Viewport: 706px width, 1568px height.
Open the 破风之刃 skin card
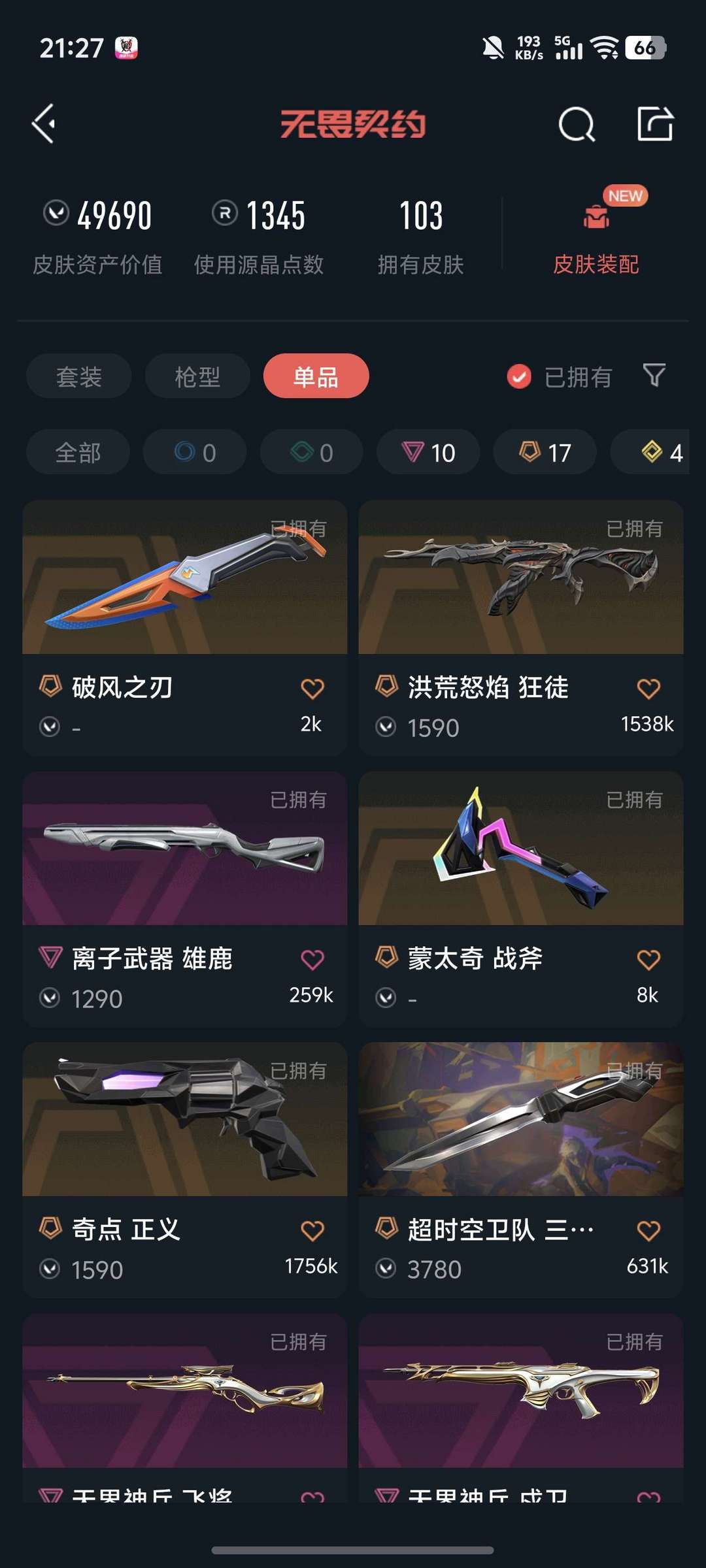coord(185,628)
